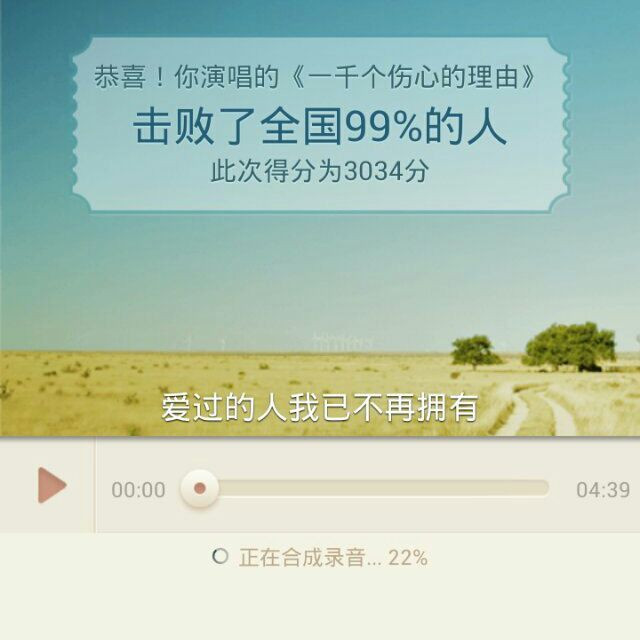Image resolution: width=640 pixels, height=640 pixels.
Task: Play the recorded song
Action: tap(50, 486)
